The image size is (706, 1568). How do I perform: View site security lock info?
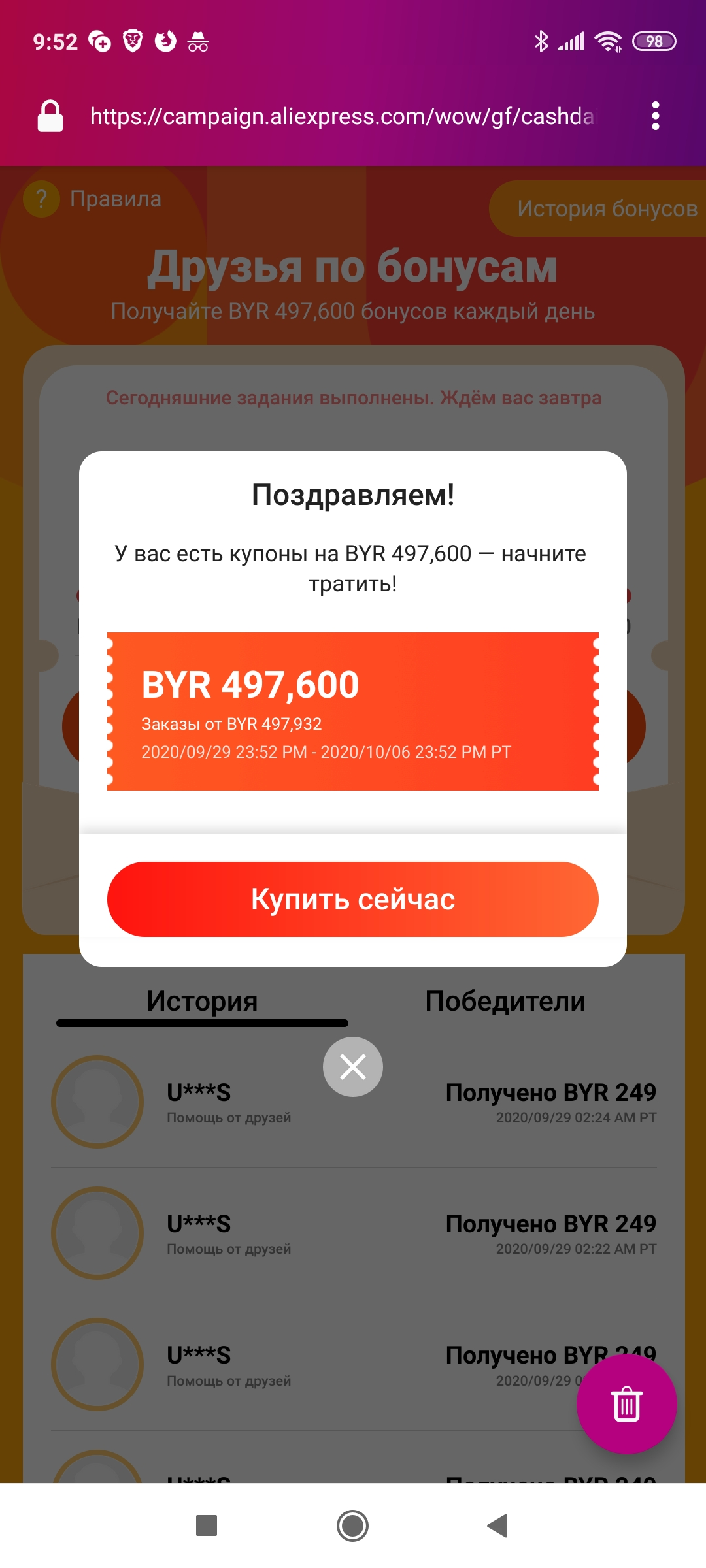(x=50, y=116)
